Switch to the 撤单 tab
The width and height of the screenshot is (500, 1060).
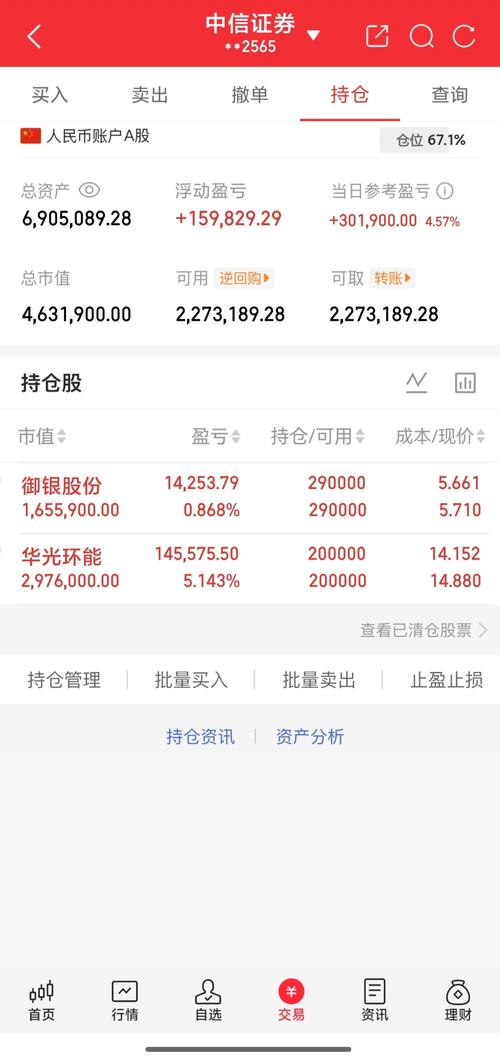click(x=250, y=95)
